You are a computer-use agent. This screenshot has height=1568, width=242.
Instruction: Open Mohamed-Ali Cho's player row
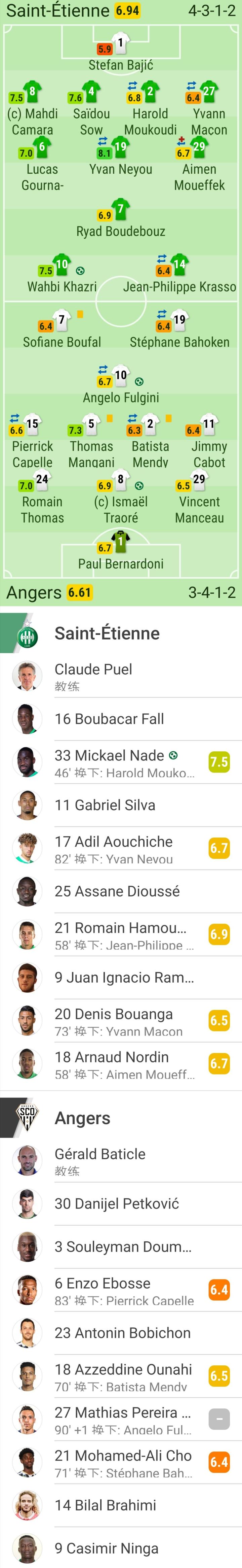coord(122,1462)
